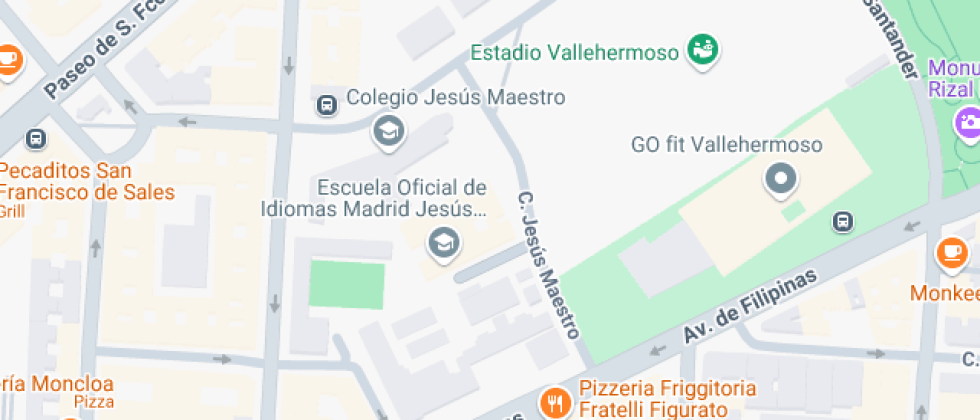Image resolution: width=980 pixels, height=420 pixels.
Task: Select Pizzeria Friggitoria Fratelli Figurato restaurant marker
Action: pyautogui.click(x=553, y=403)
